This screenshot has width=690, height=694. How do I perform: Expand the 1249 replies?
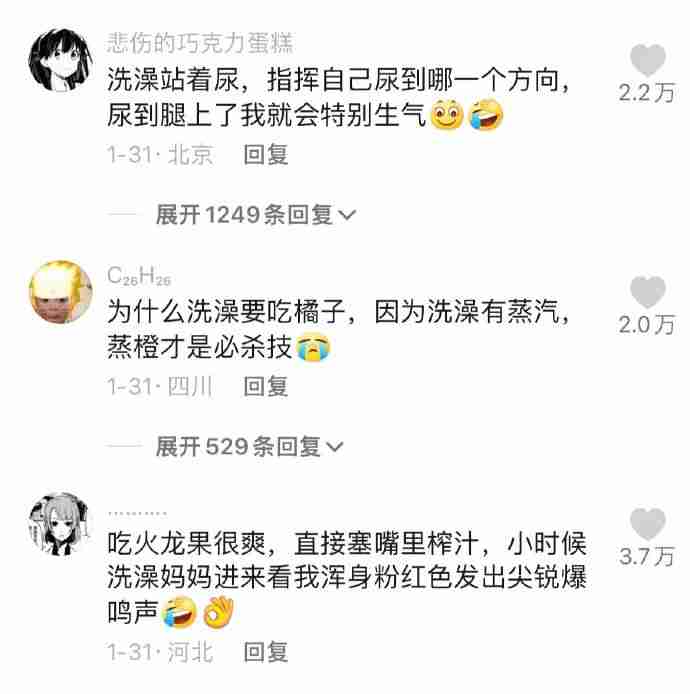pos(256,215)
